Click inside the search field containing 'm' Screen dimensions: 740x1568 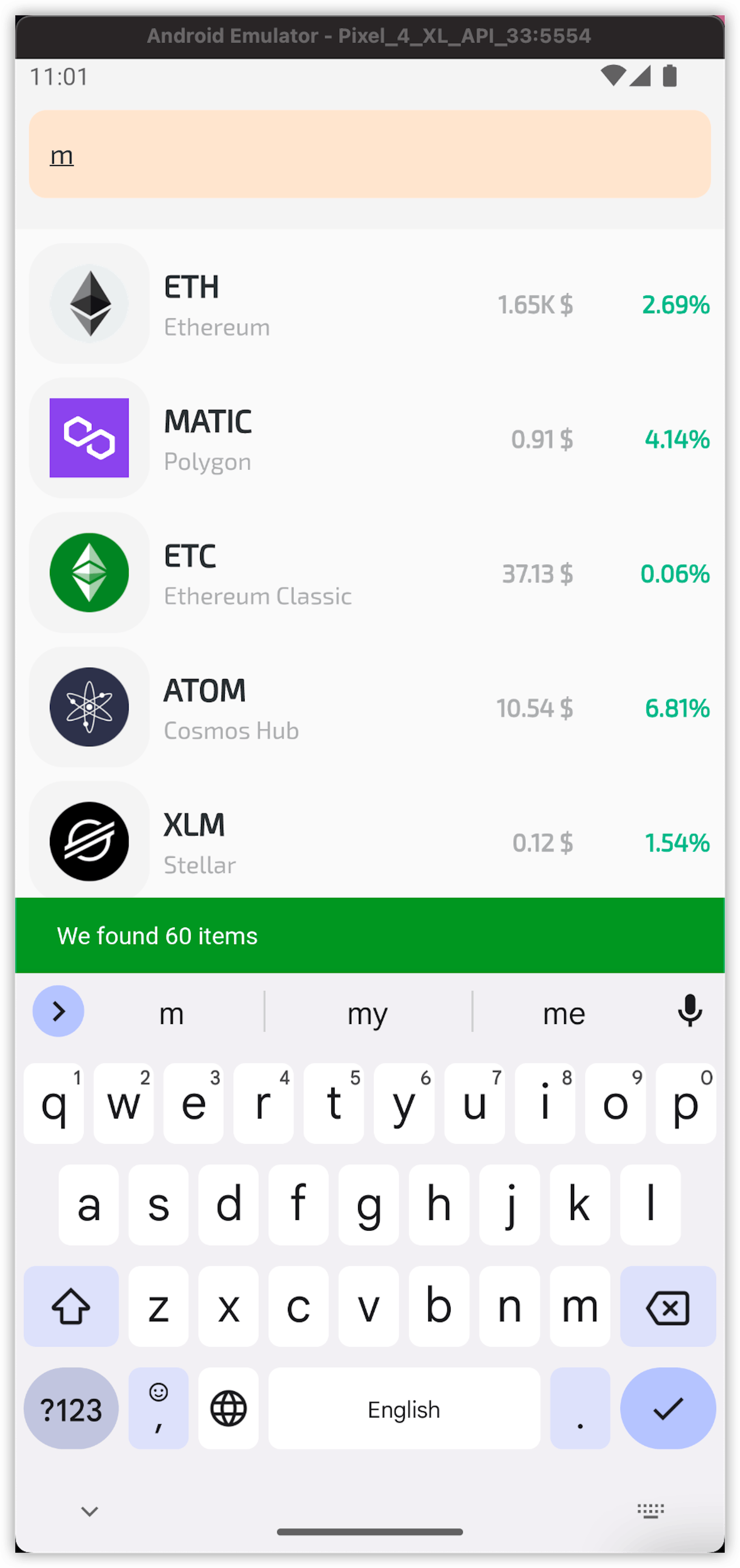[x=370, y=154]
